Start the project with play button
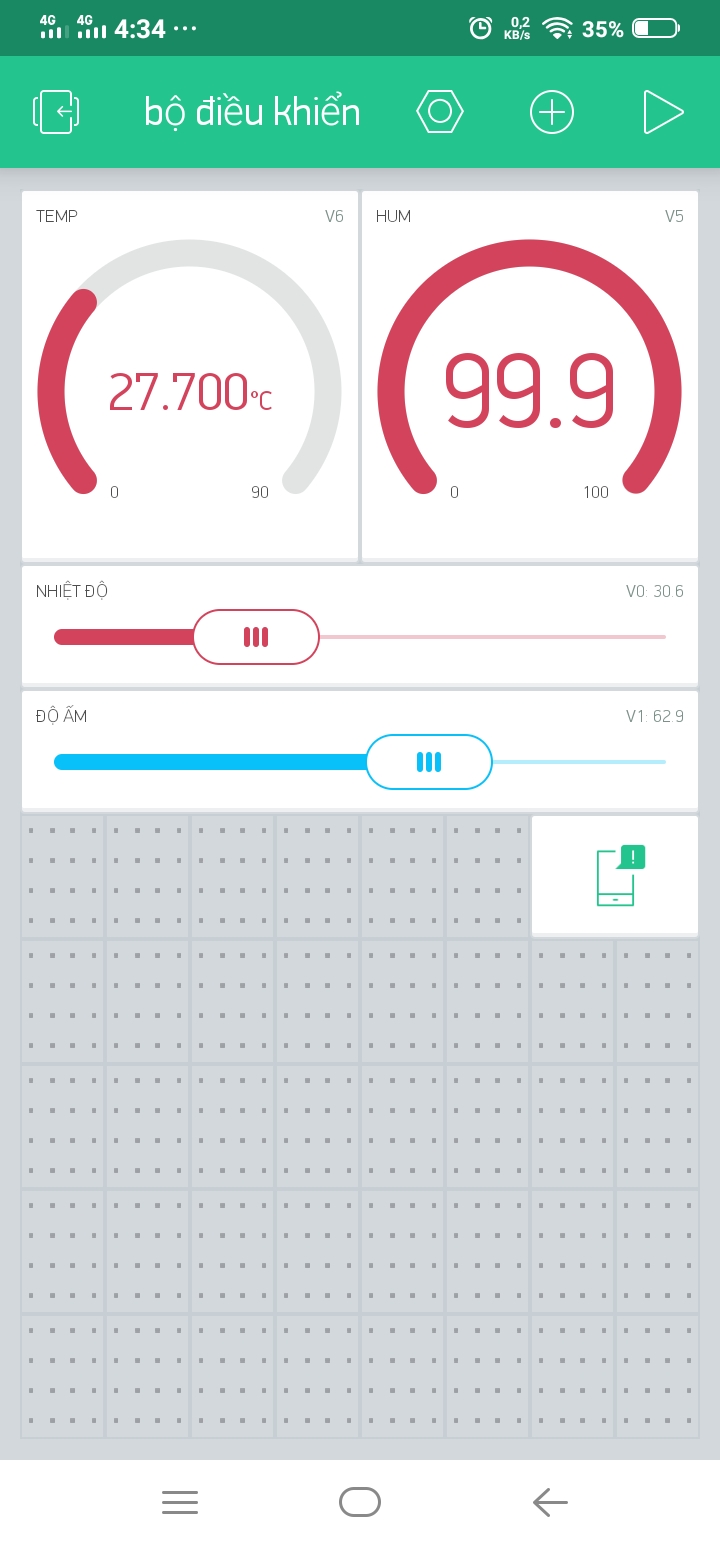The width and height of the screenshot is (720, 1544). (x=663, y=111)
